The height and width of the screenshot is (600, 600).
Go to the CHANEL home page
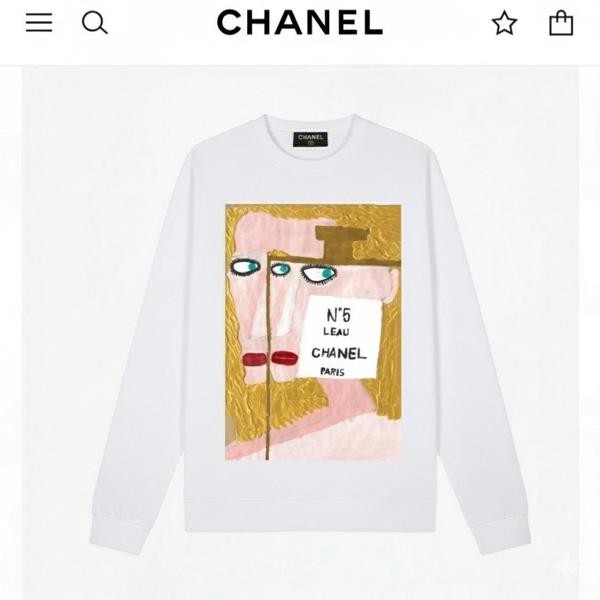(x=300, y=22)
